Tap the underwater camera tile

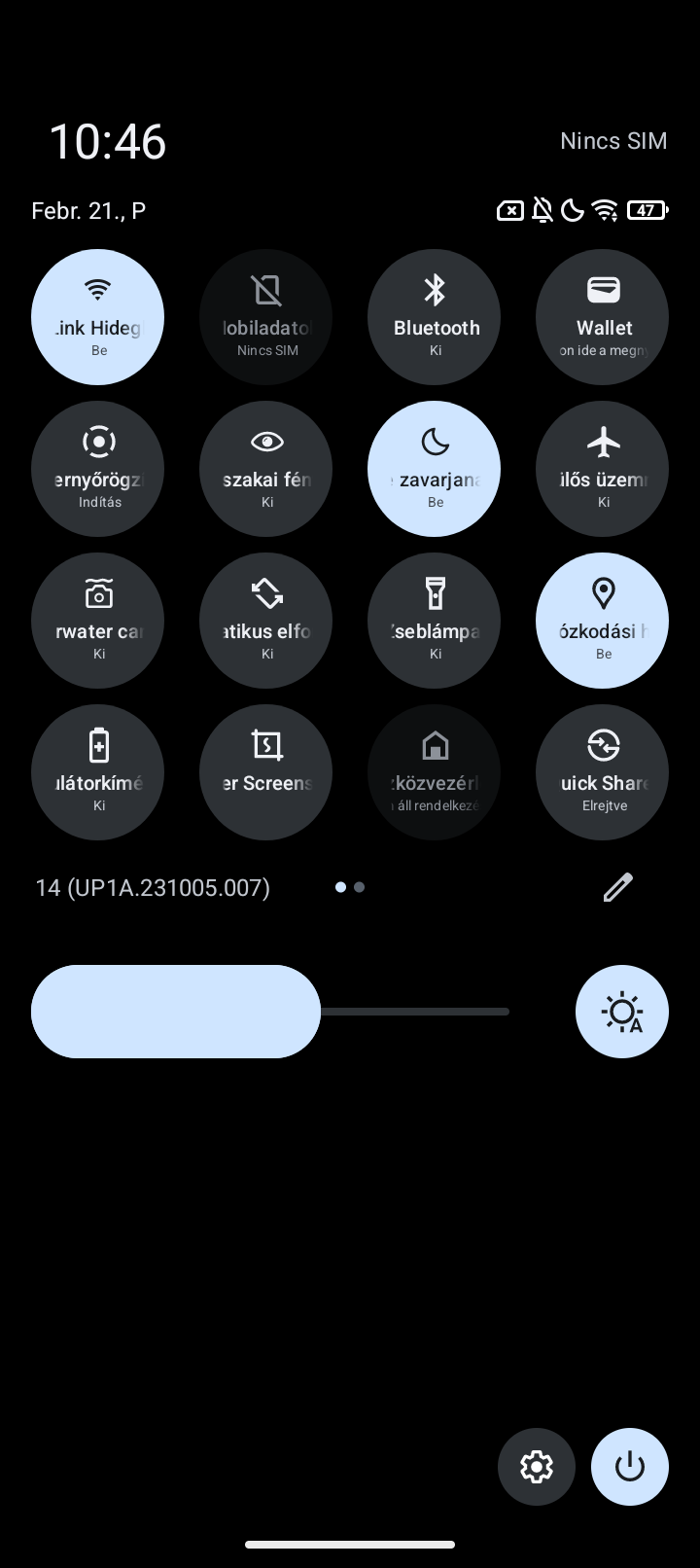[x=97, y=621]
